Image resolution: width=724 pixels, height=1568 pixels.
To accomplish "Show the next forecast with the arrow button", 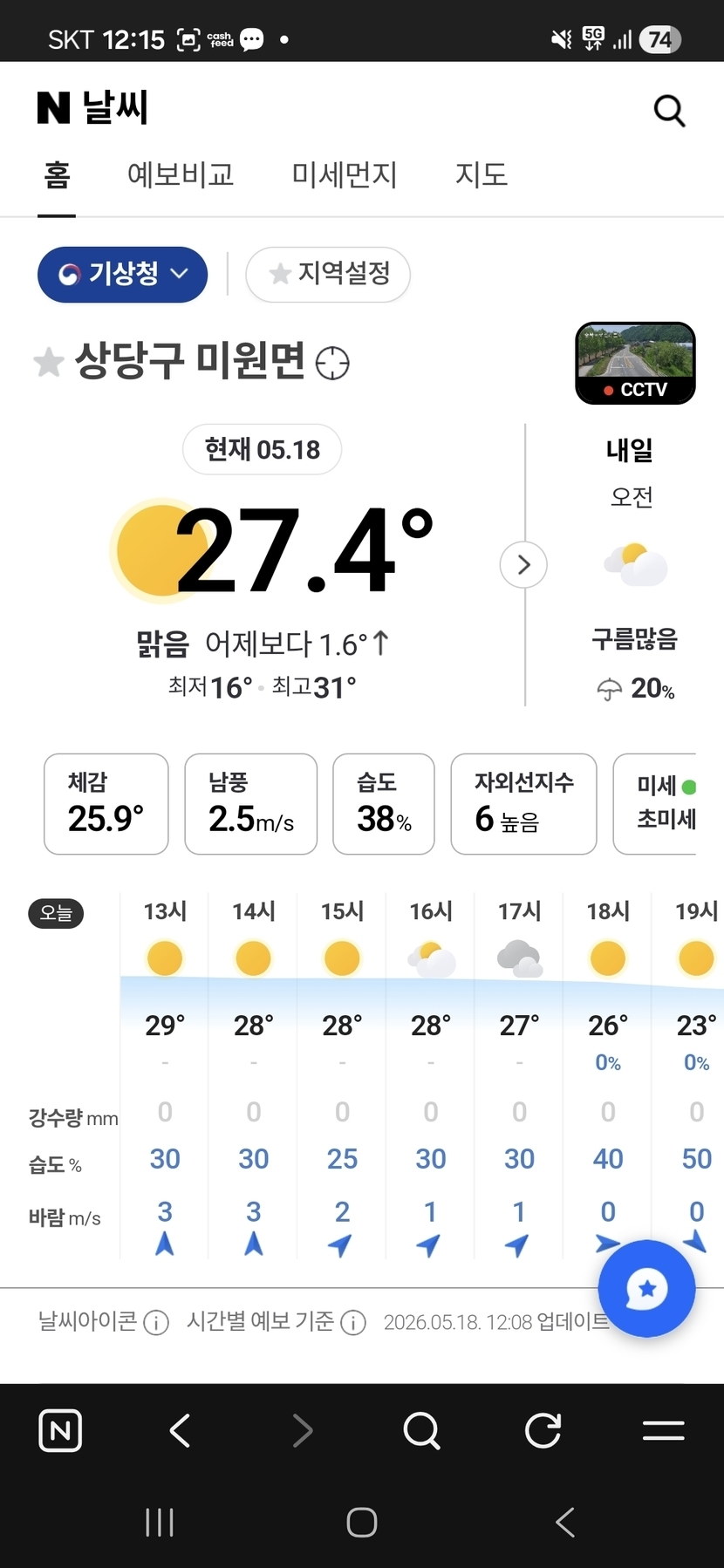I will click(x=523, y=564).
